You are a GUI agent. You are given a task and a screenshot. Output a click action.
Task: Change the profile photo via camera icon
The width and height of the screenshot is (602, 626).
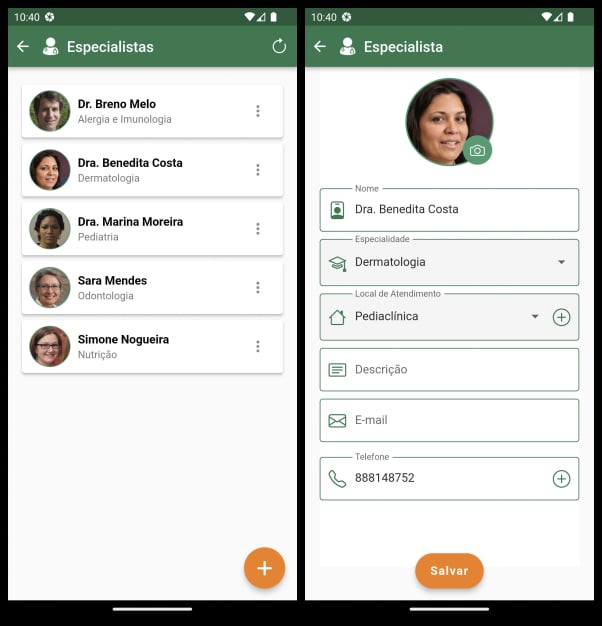click(x=477, y=151)
